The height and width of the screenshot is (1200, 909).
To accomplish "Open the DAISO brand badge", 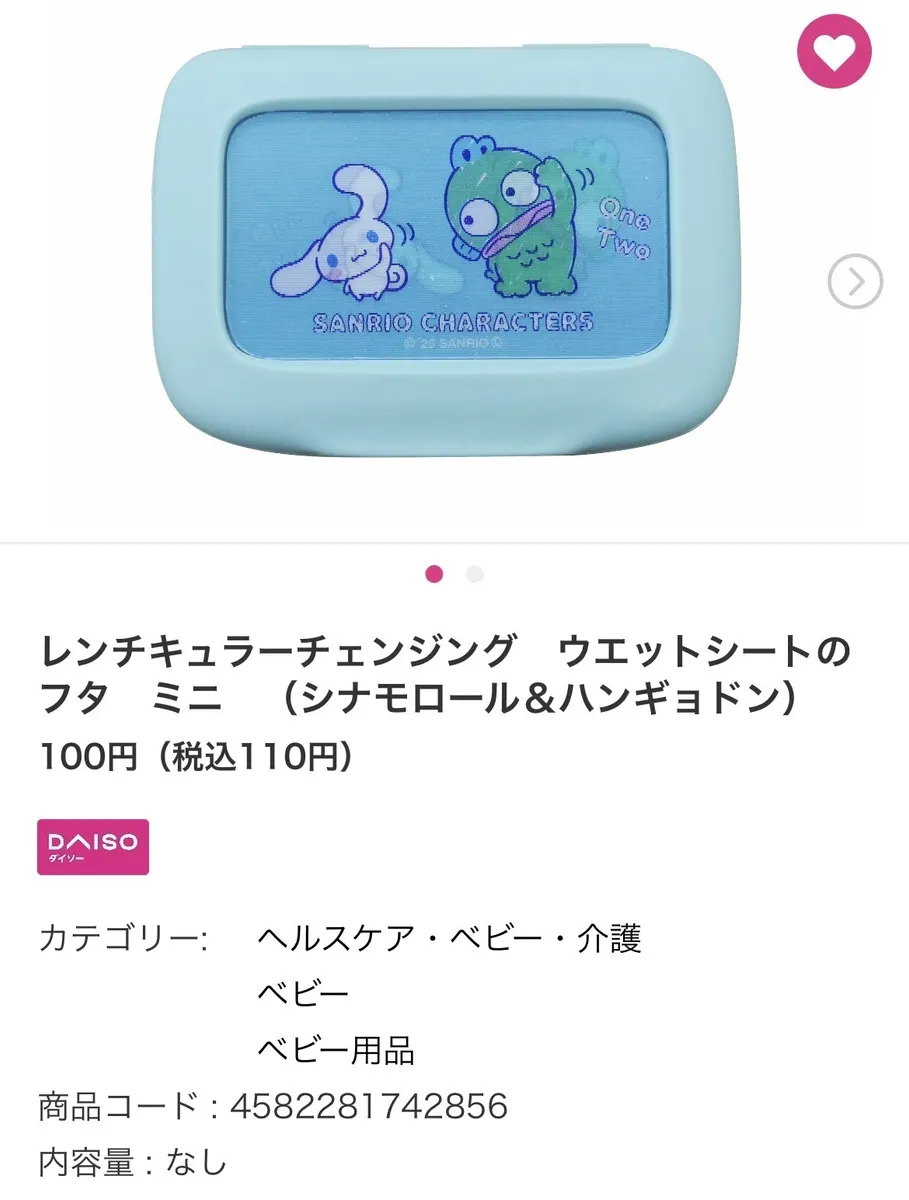I will point(93,847).
